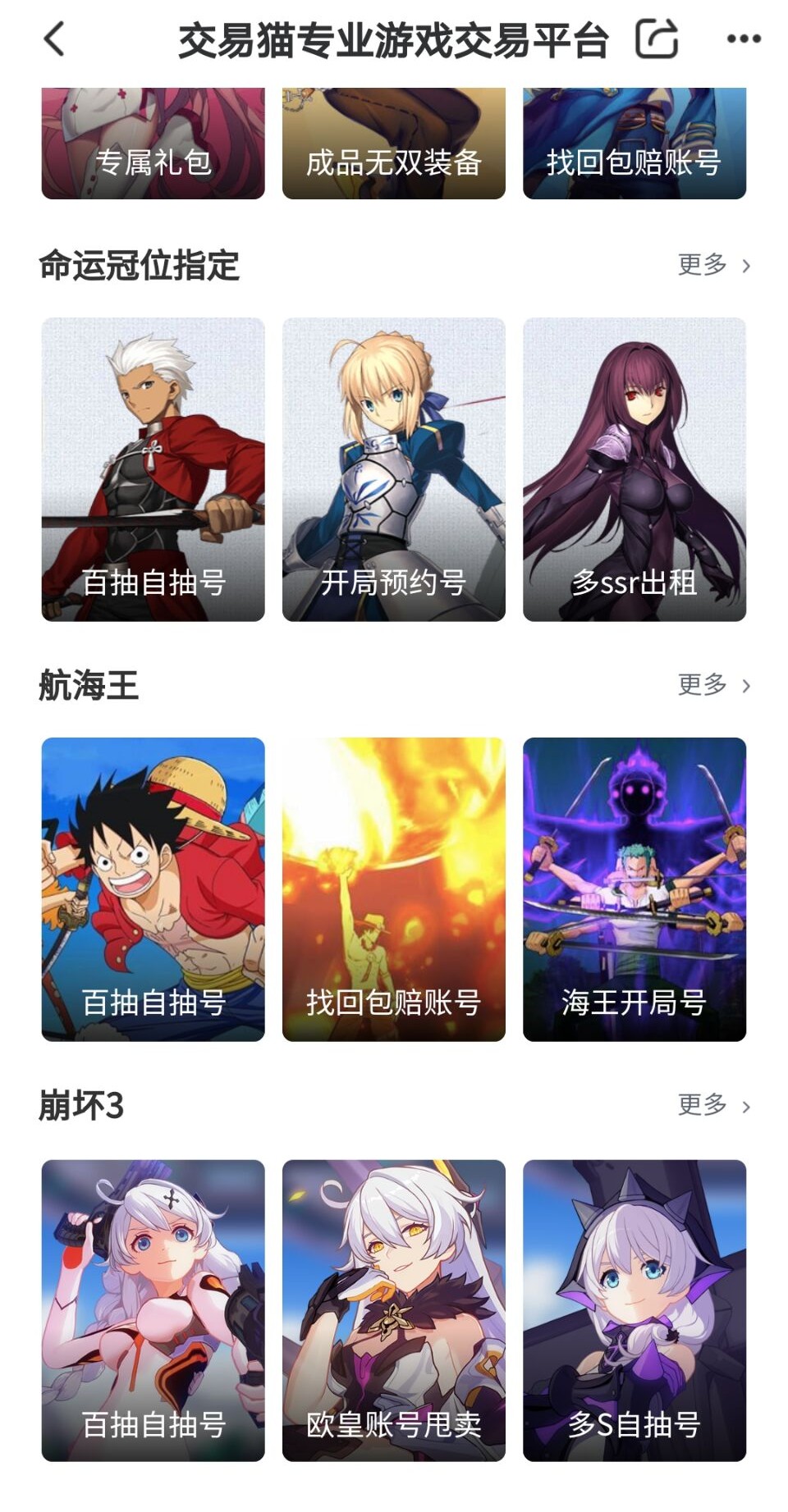Open 百抽自抽号 under 命运冠位指定
Screen dimensions: 788x1512
[153, 469]
